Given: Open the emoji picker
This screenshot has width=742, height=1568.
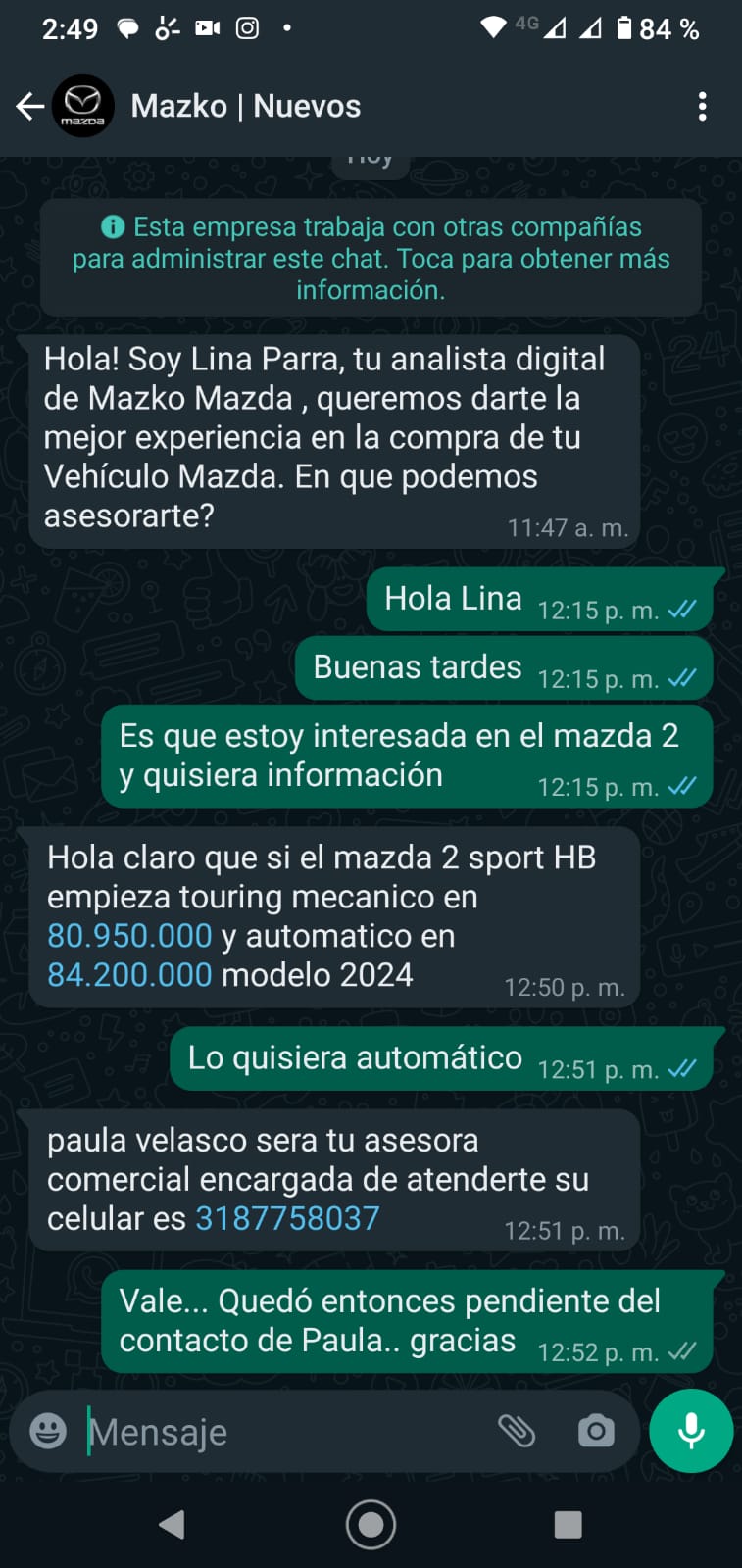Looking at the screenshot, I should pyautogui.click(x=48, y=1431).
